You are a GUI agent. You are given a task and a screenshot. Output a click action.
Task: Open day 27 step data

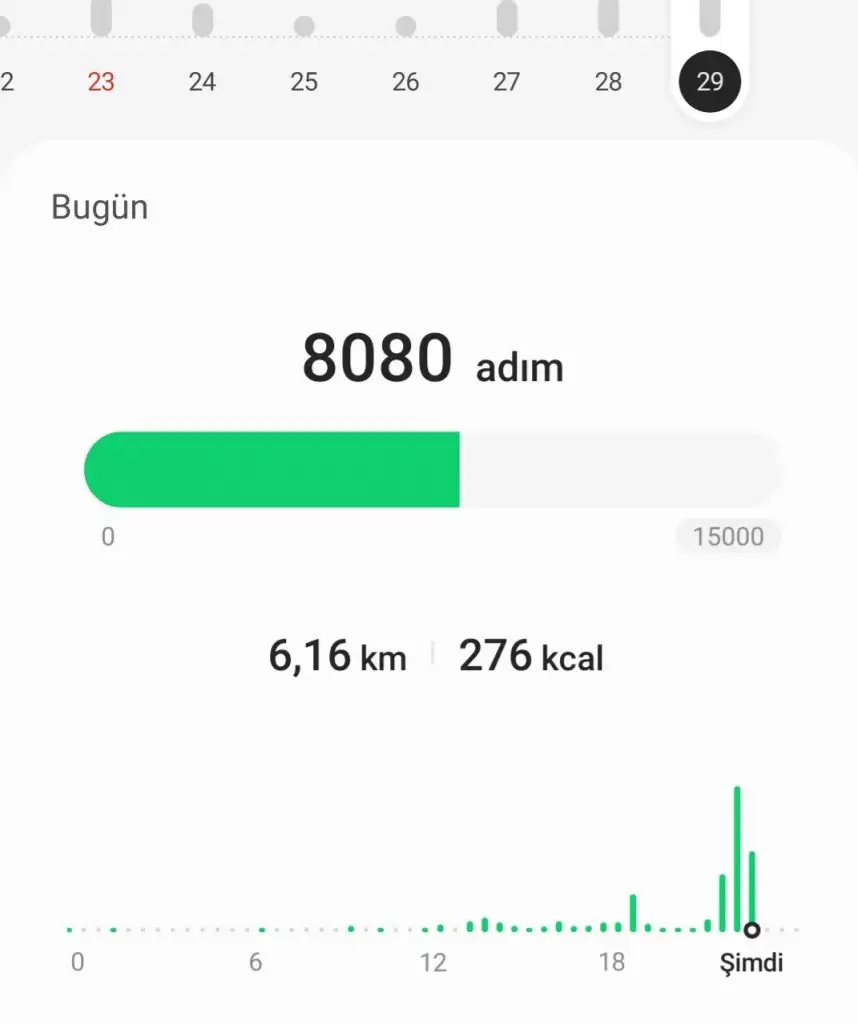[507, 81]
